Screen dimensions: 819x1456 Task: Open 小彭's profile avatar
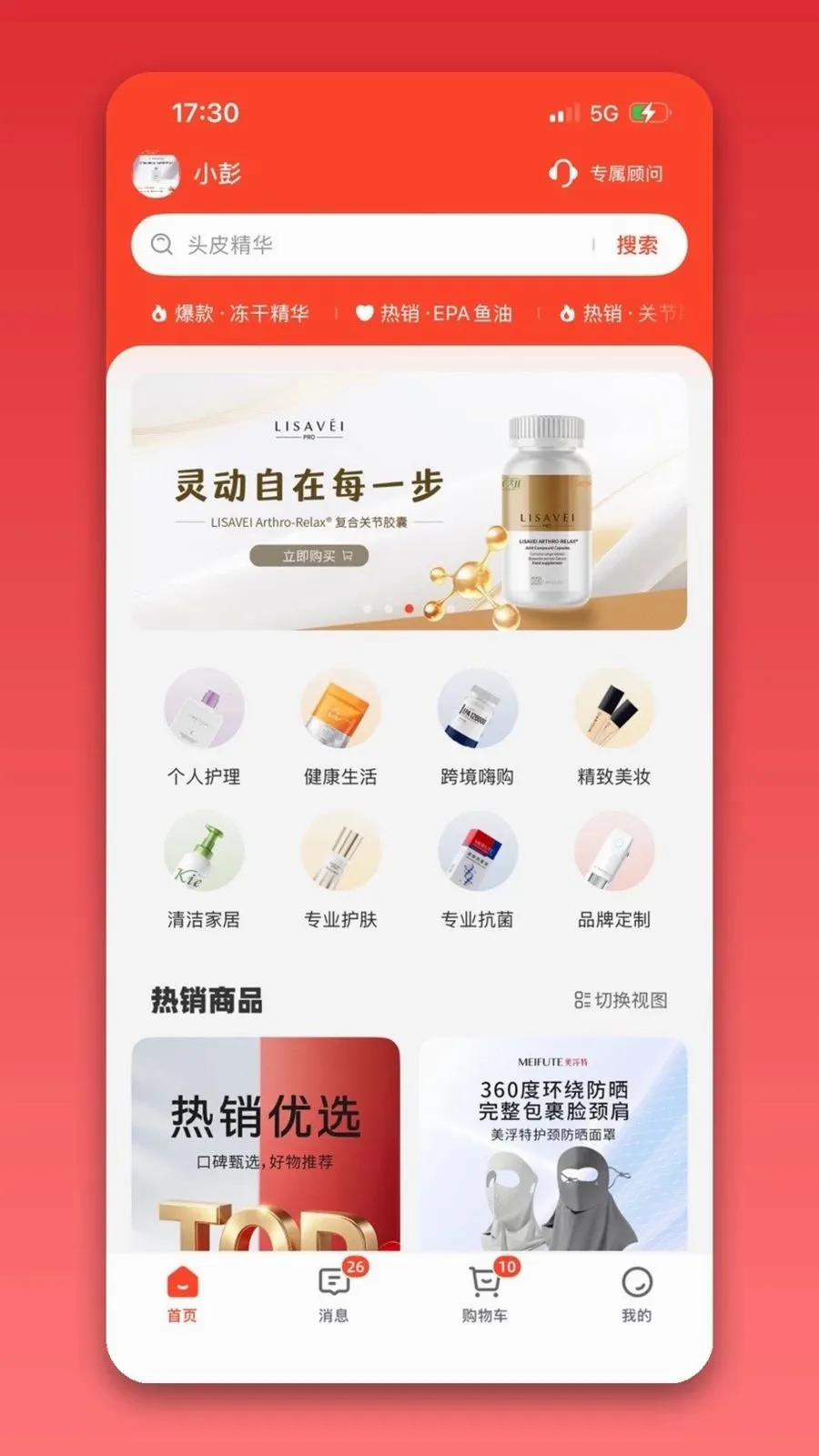pyautogui.click(x=156, y=173)
